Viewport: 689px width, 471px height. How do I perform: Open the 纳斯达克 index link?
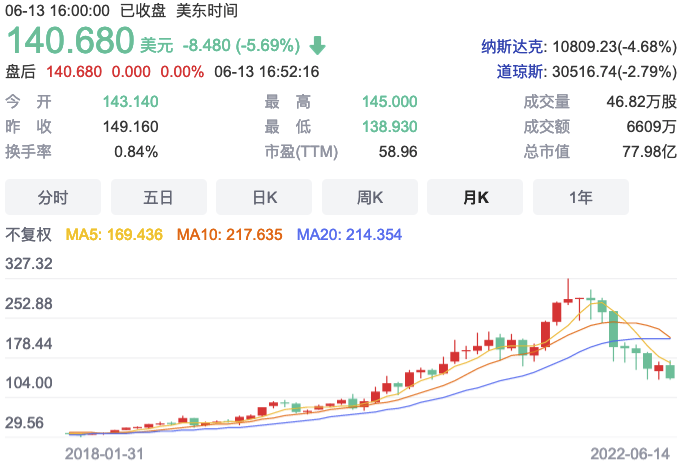tap(512, 46)
